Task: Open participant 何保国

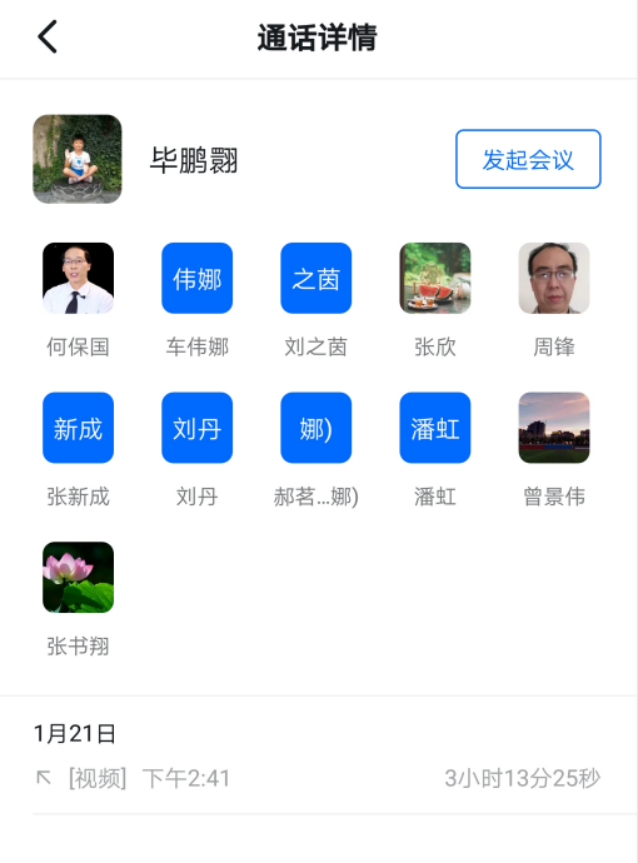Action: click(78, 279)
